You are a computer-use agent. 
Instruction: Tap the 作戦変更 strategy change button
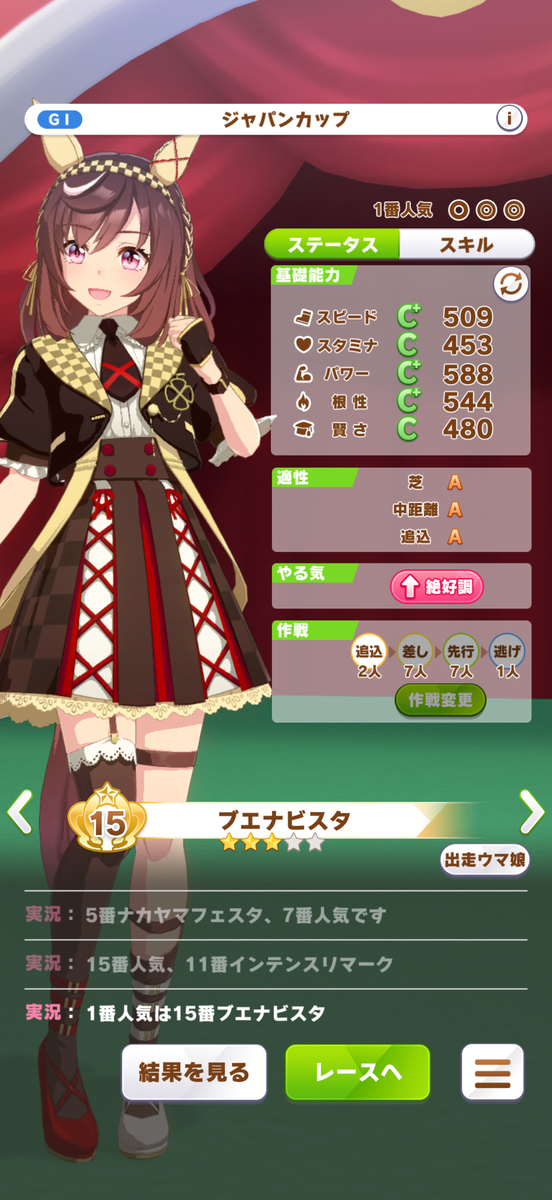[440, 699]
